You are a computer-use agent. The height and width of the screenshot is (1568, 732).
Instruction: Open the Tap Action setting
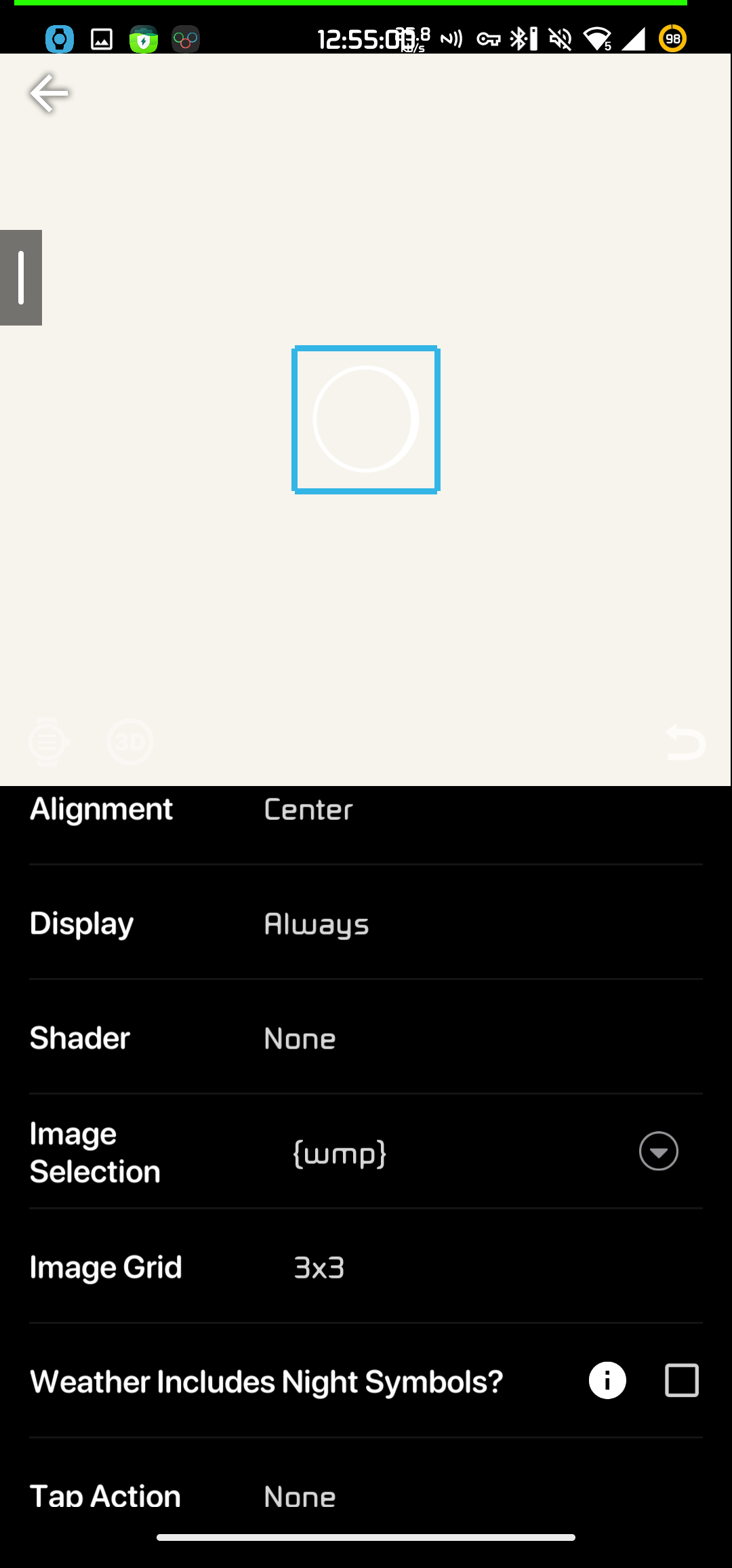pyautogui.click(x=300, y=1495)
